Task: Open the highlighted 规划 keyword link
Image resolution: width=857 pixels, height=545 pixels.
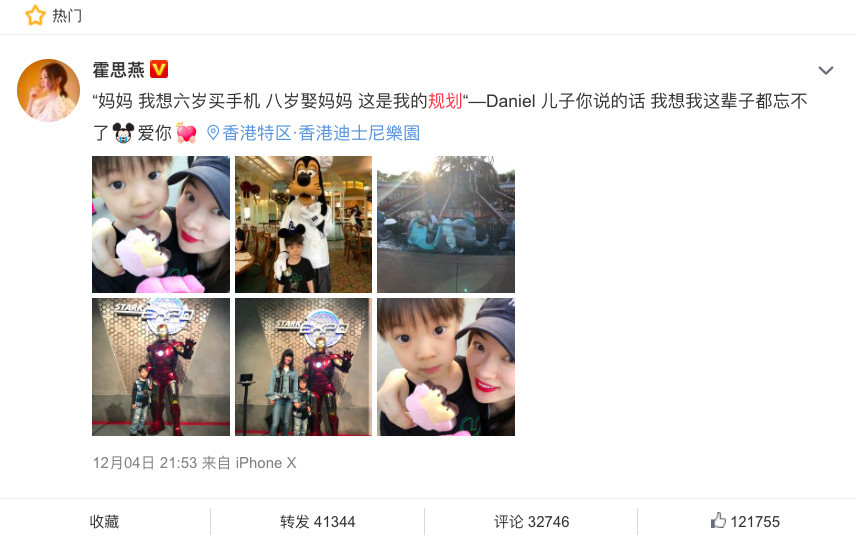Action: click(x=445, y=101)
